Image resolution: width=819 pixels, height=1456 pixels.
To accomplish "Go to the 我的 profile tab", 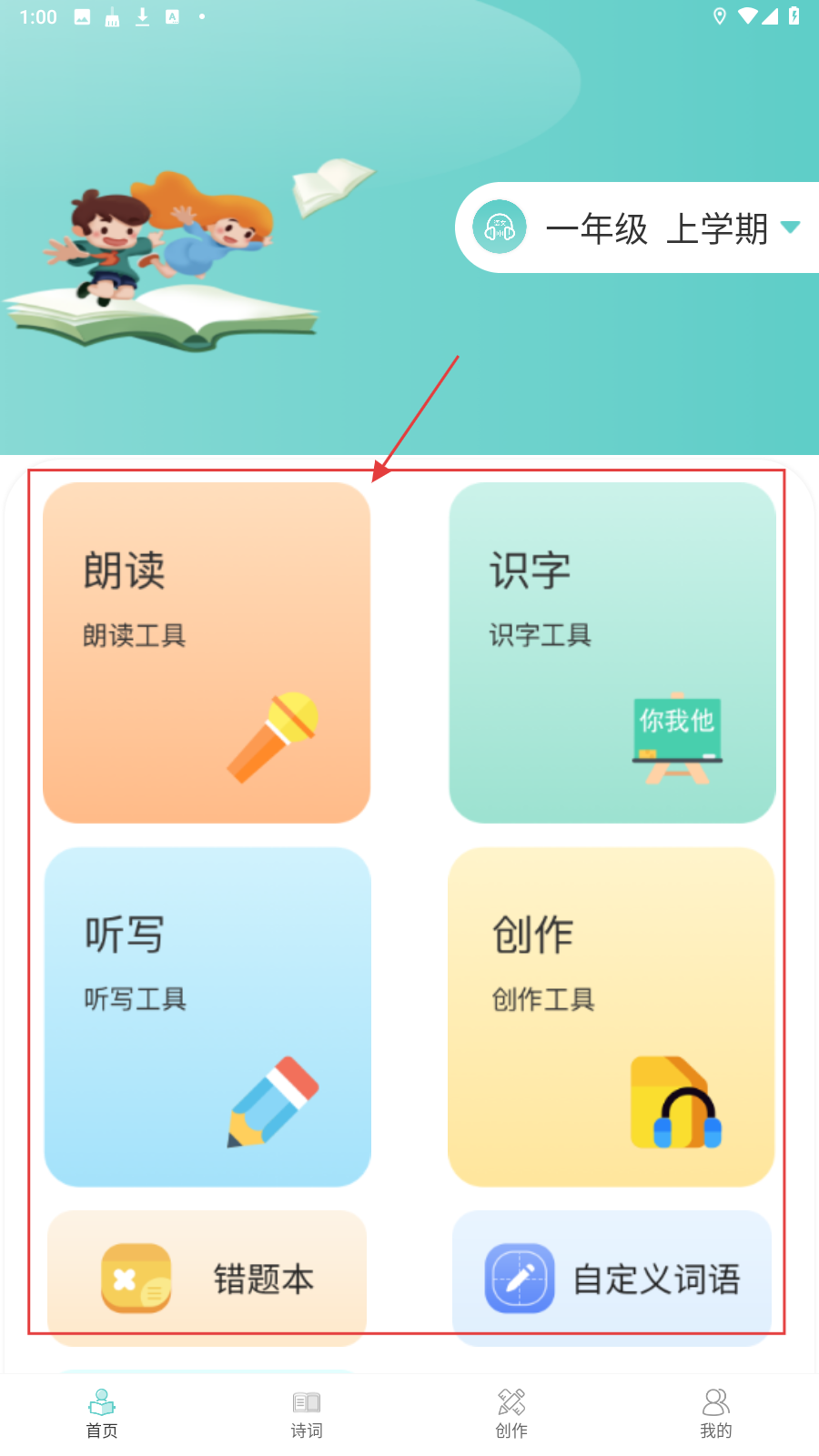I will pyautogui.click(x=716, y=1413).
